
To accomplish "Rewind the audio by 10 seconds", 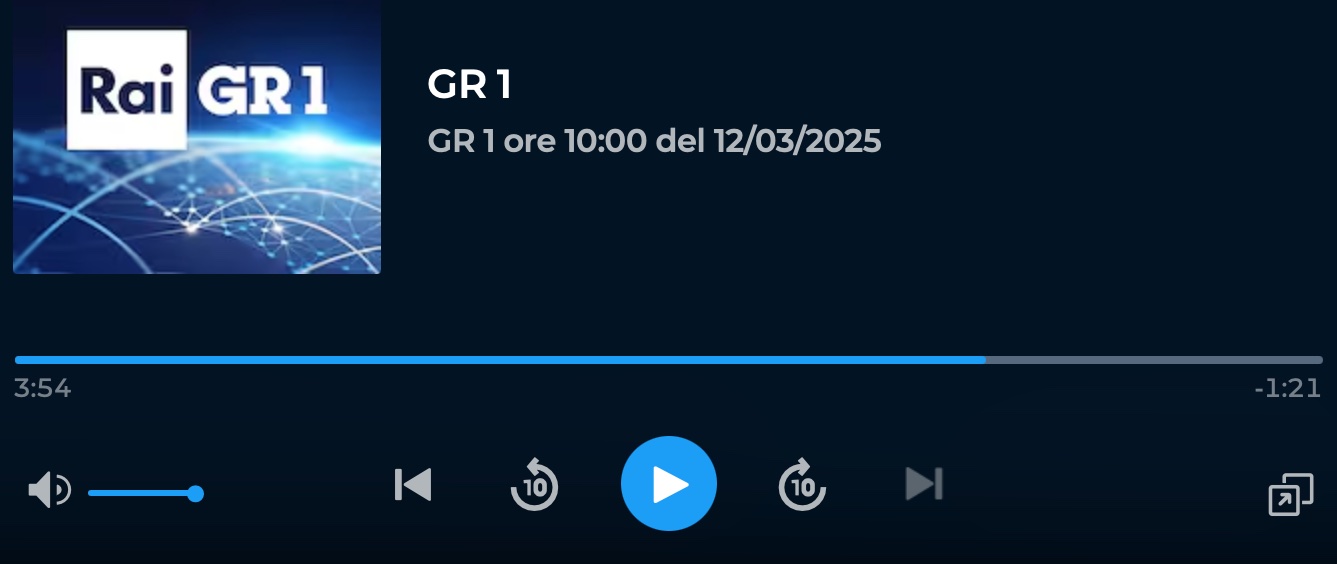I will (534, 485).
